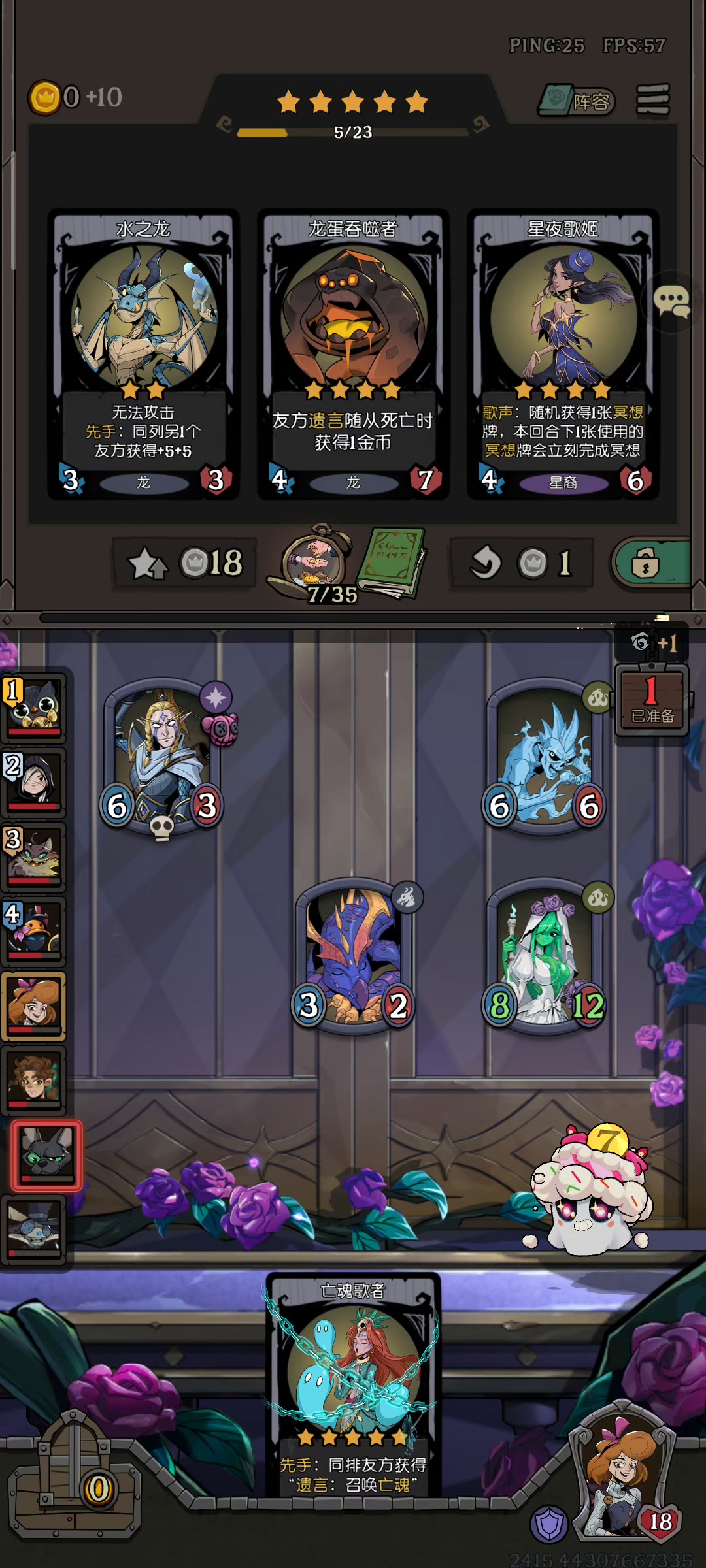
Task: Select the green bride minion 8/12
Action: [x=544, y=954]
